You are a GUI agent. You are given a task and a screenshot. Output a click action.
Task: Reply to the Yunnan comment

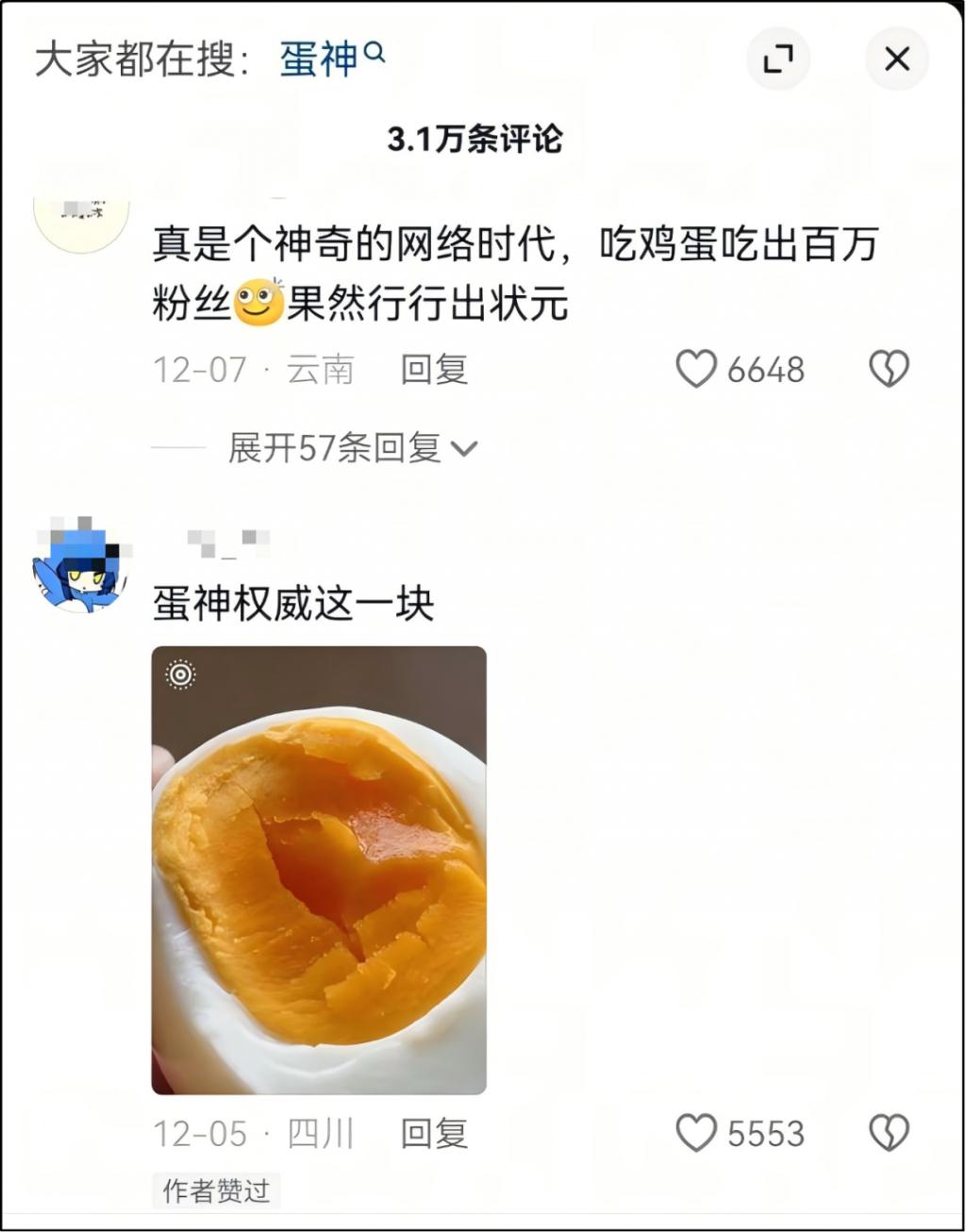[x=434, y=369]
